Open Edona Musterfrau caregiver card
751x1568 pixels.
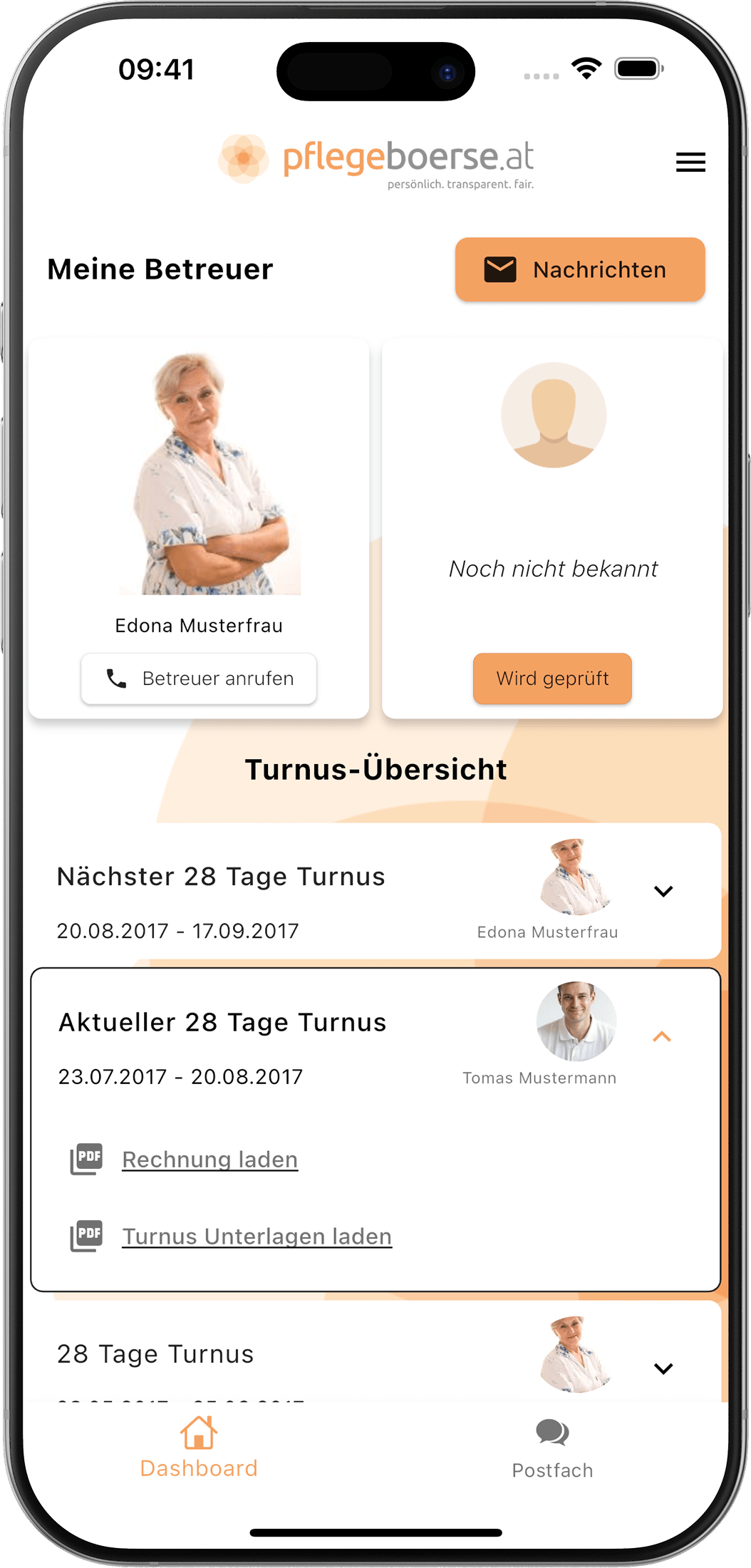[199, 499]
